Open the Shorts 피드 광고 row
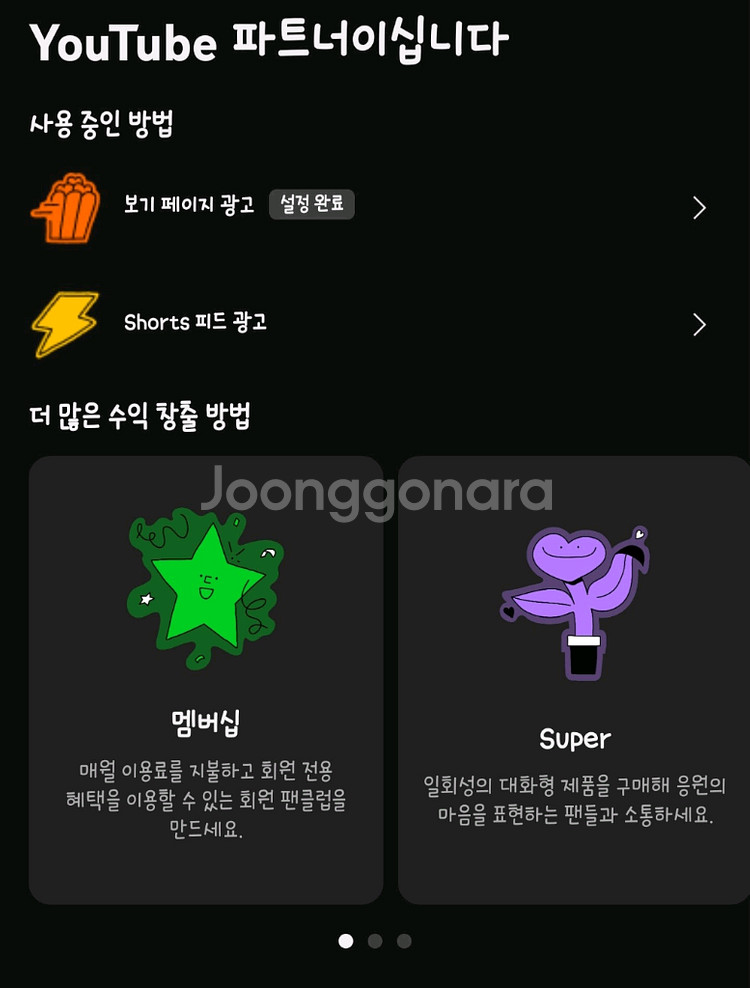Screen dimensions: 750x988 [370, 324]
